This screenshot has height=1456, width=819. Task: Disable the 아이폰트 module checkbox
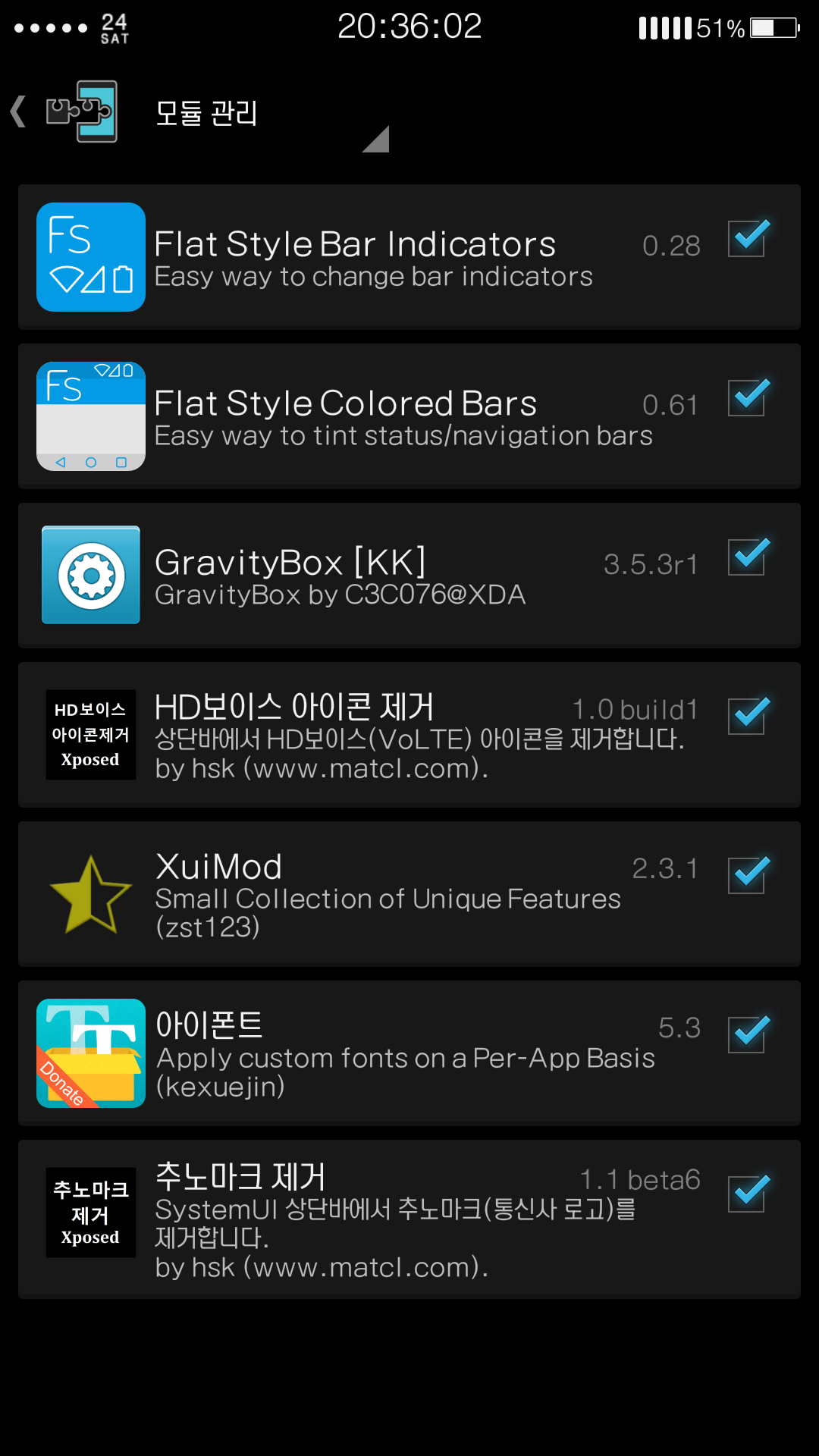(747, 1034)
